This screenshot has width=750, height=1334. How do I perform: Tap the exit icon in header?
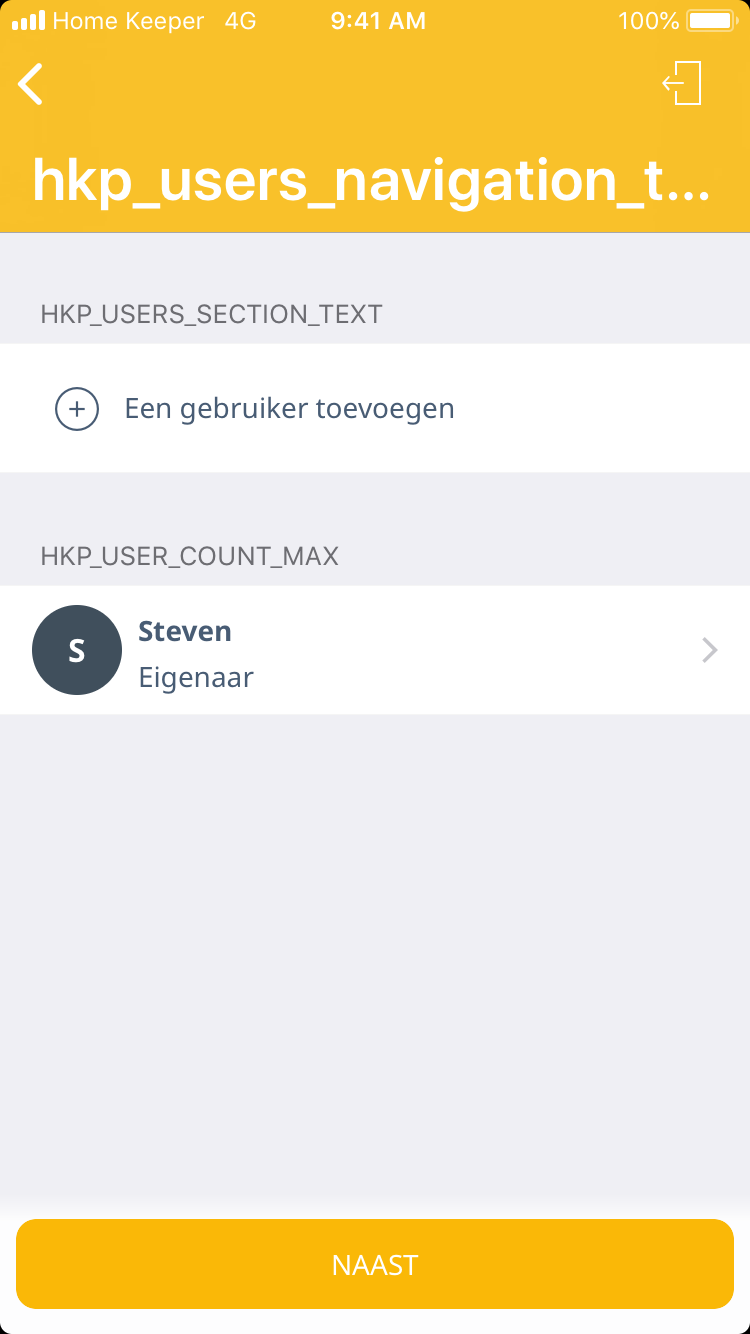tap(683, 83)
